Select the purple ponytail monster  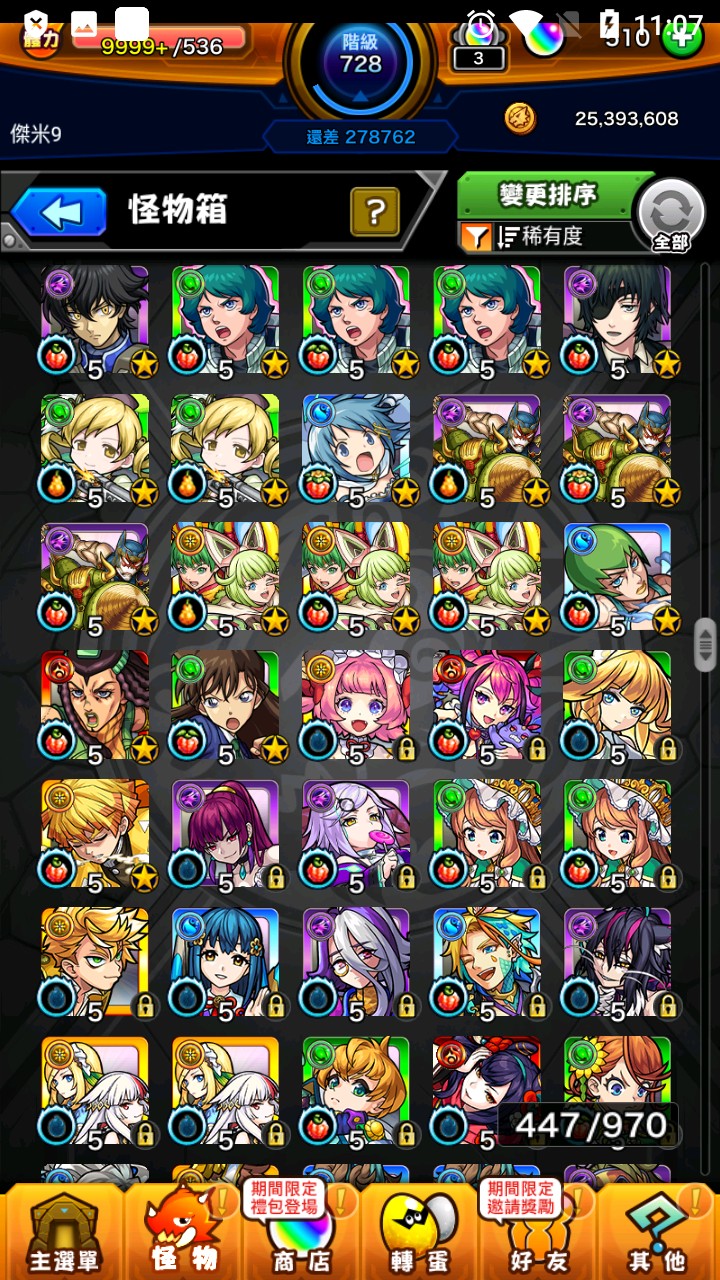pos(225,833)
